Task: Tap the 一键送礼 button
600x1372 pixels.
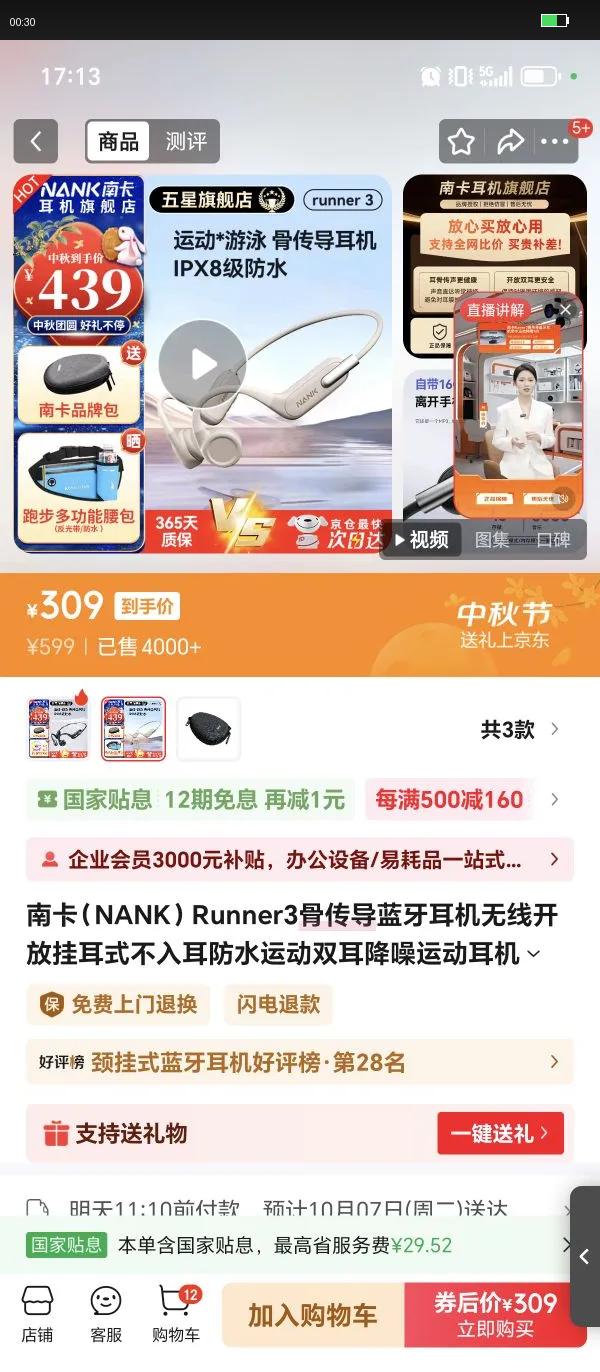Action: 500,1133
